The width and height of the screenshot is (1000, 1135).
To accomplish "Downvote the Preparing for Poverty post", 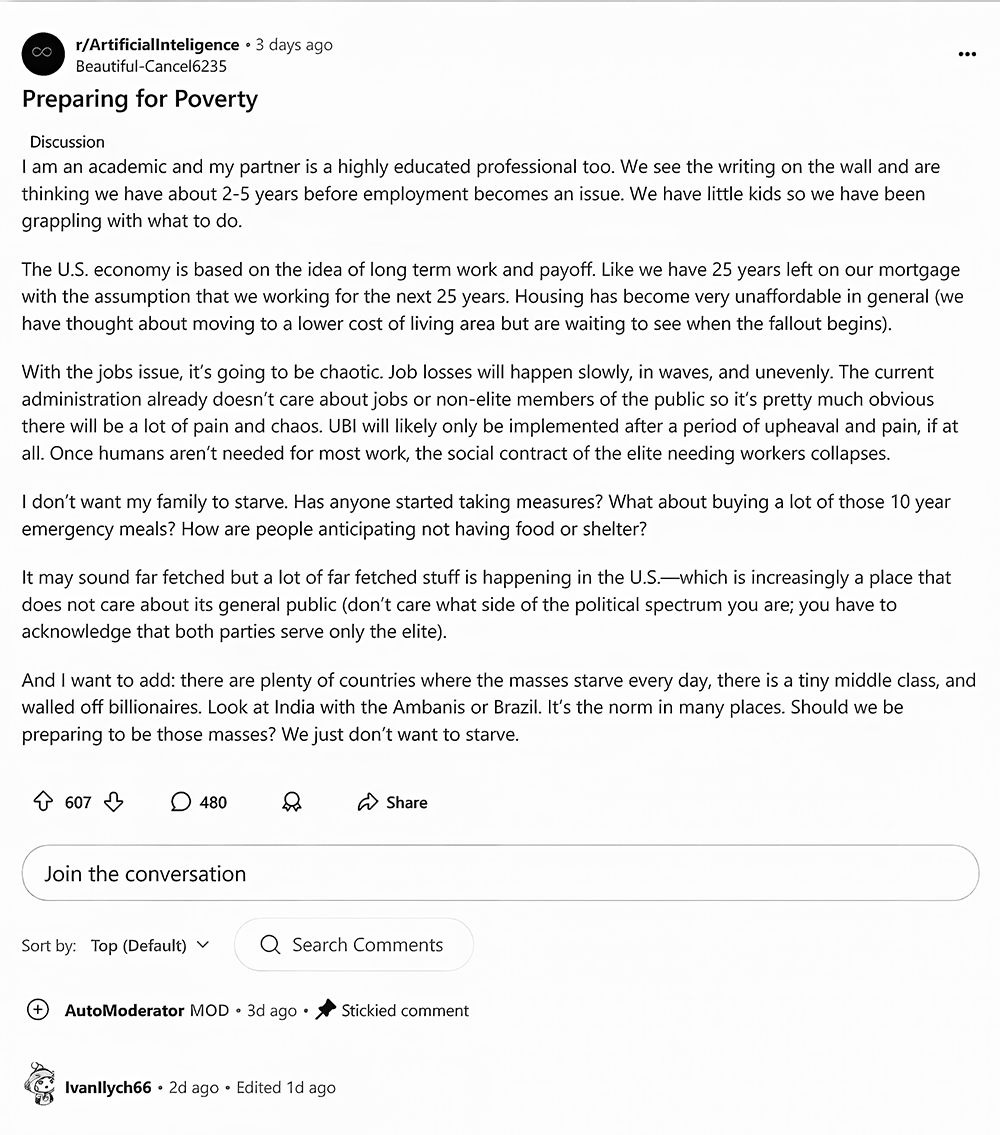I will pos(114,802).
